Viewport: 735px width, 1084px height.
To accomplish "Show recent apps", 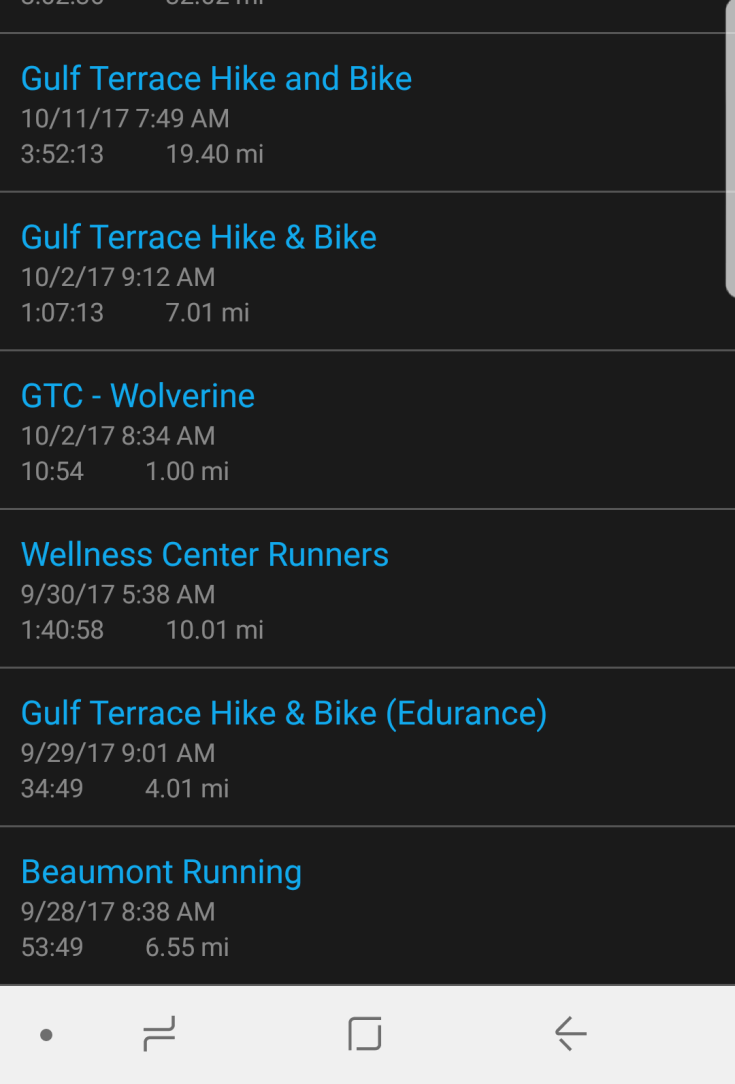I will point(159,1034).
